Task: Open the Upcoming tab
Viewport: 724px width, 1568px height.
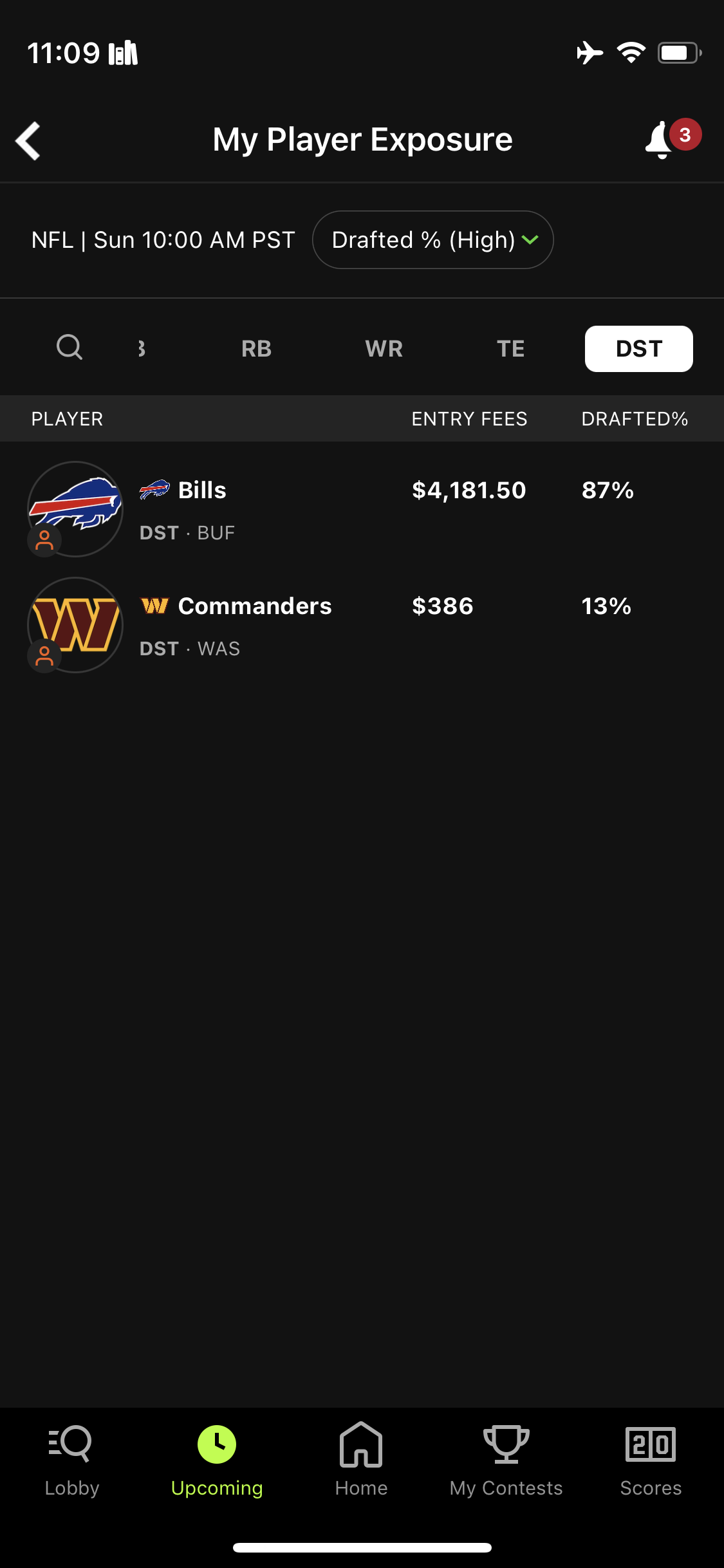Action: click(217, 1461)
